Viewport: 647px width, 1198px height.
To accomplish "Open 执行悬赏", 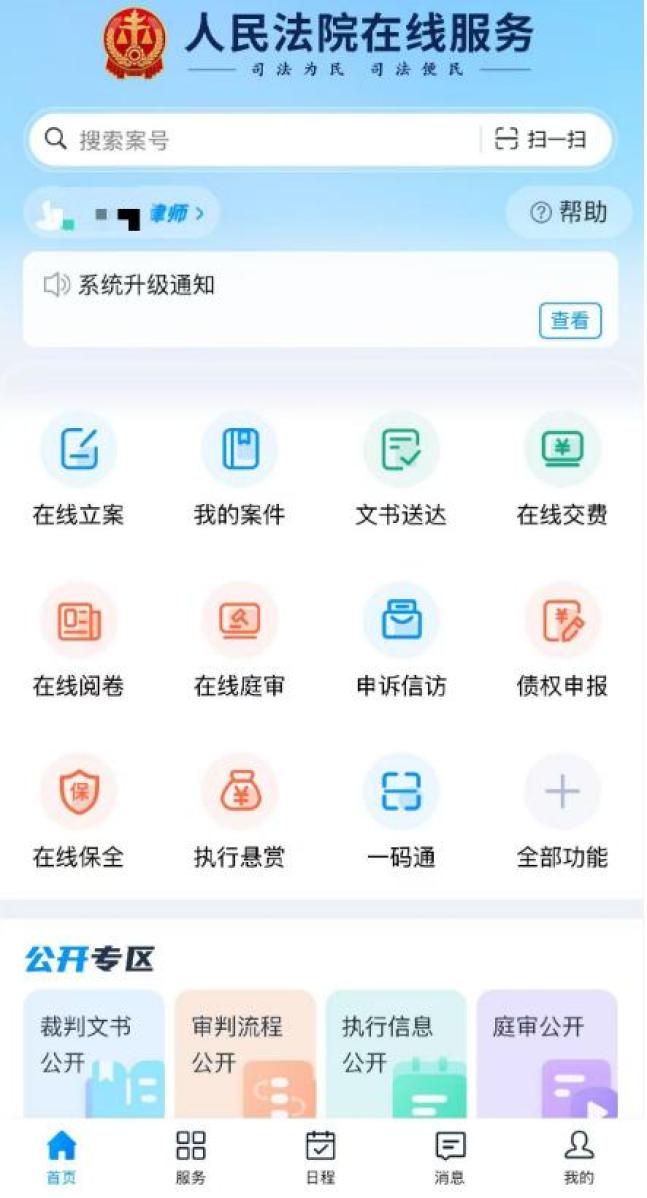I will [x=239, y=810].
